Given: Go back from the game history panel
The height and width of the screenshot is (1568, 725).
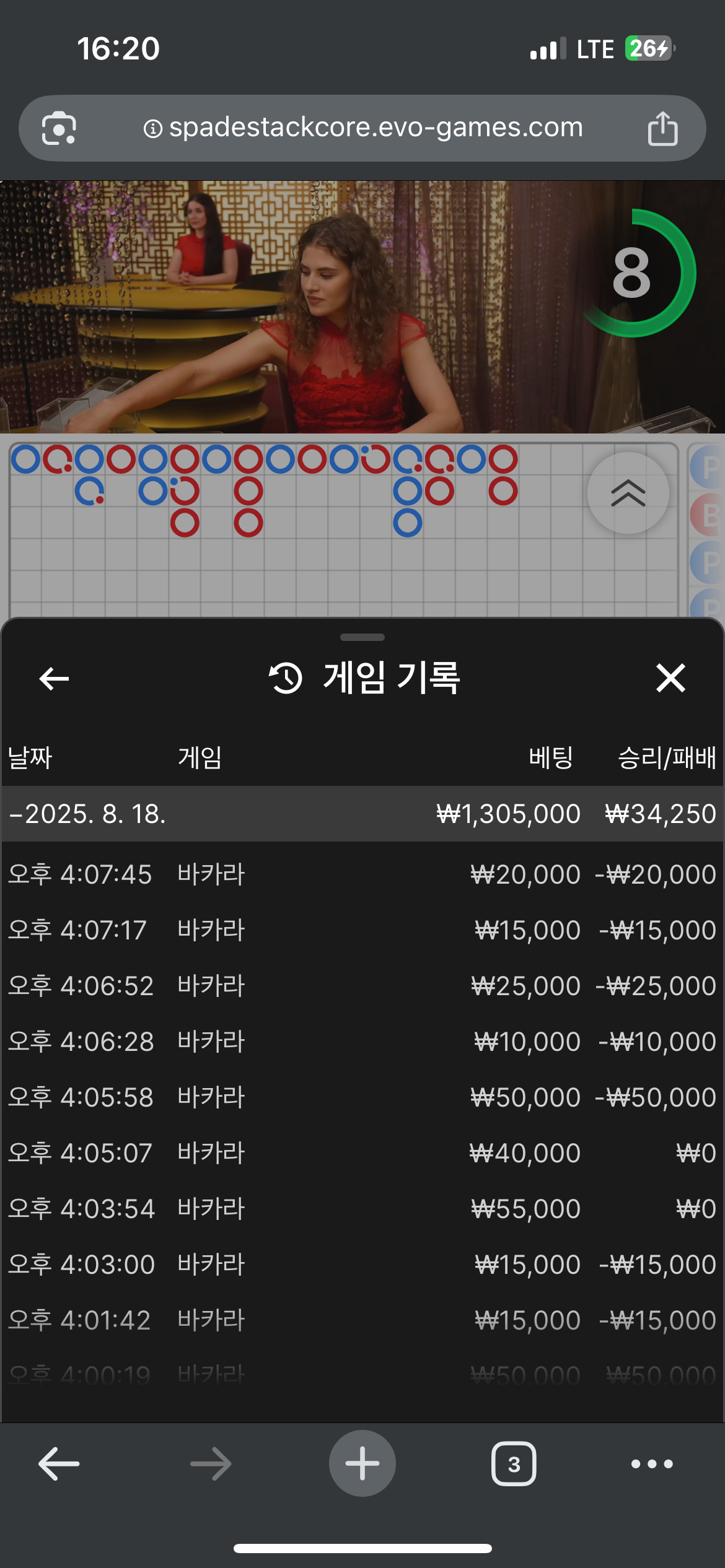Looking at the screenshot, I should coord(54,679).
